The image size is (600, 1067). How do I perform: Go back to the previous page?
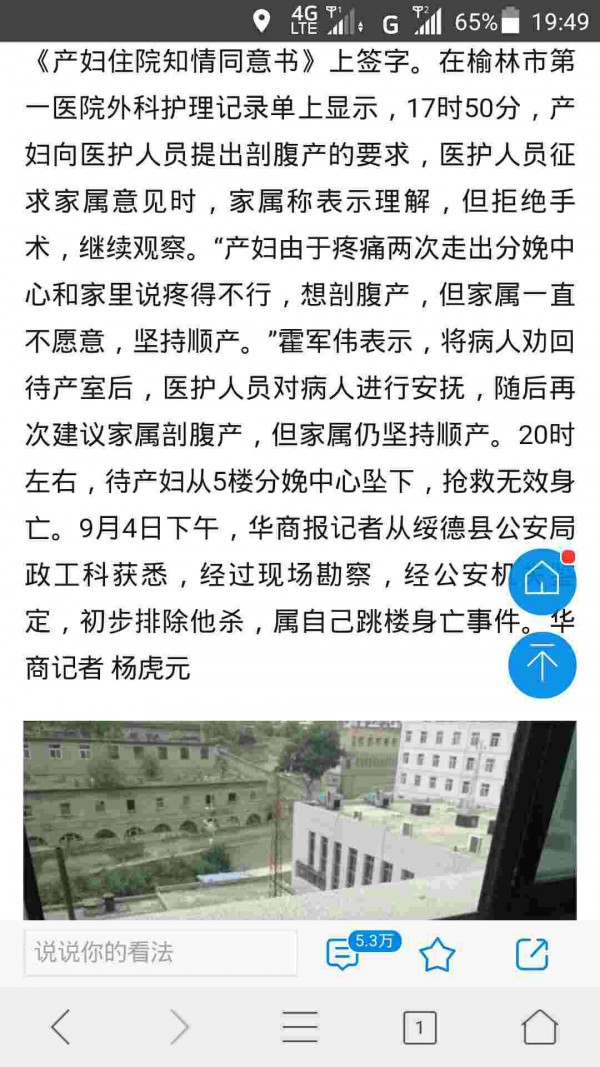61,1027
